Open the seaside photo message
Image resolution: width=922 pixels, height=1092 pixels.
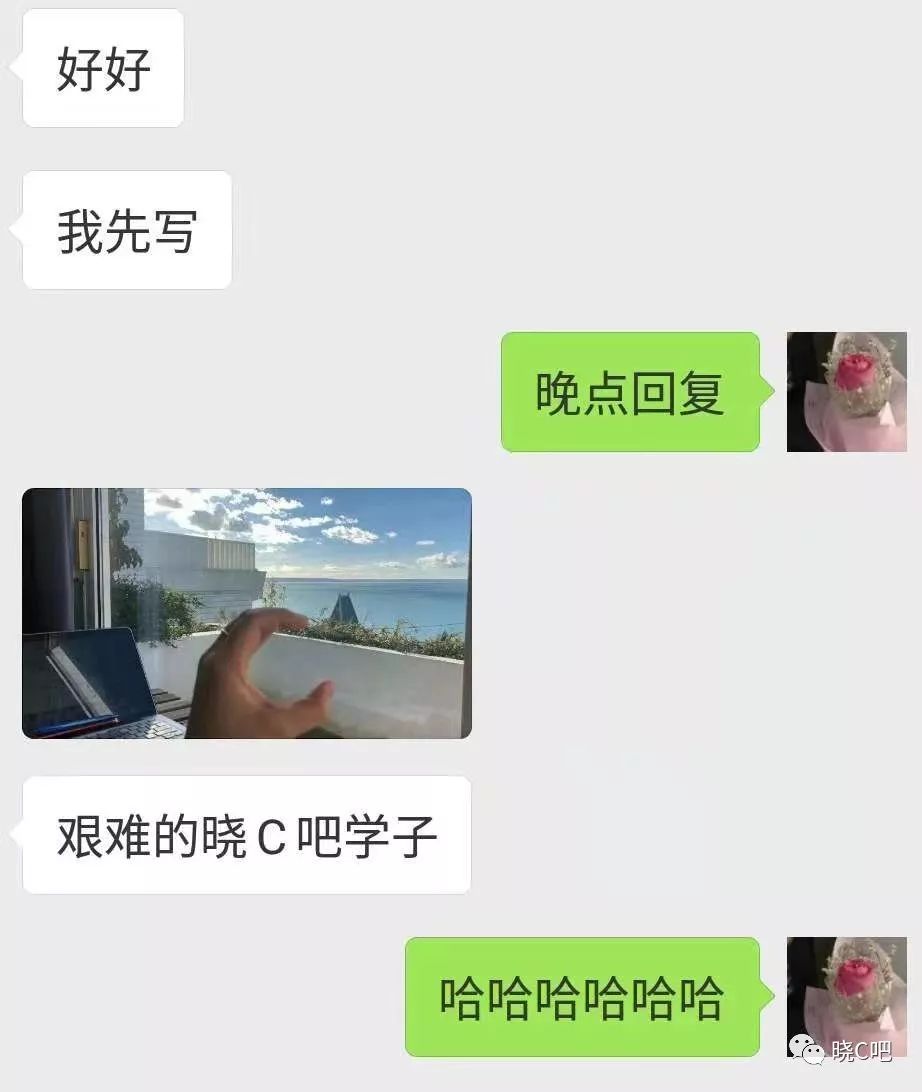(x=246, y=613)
